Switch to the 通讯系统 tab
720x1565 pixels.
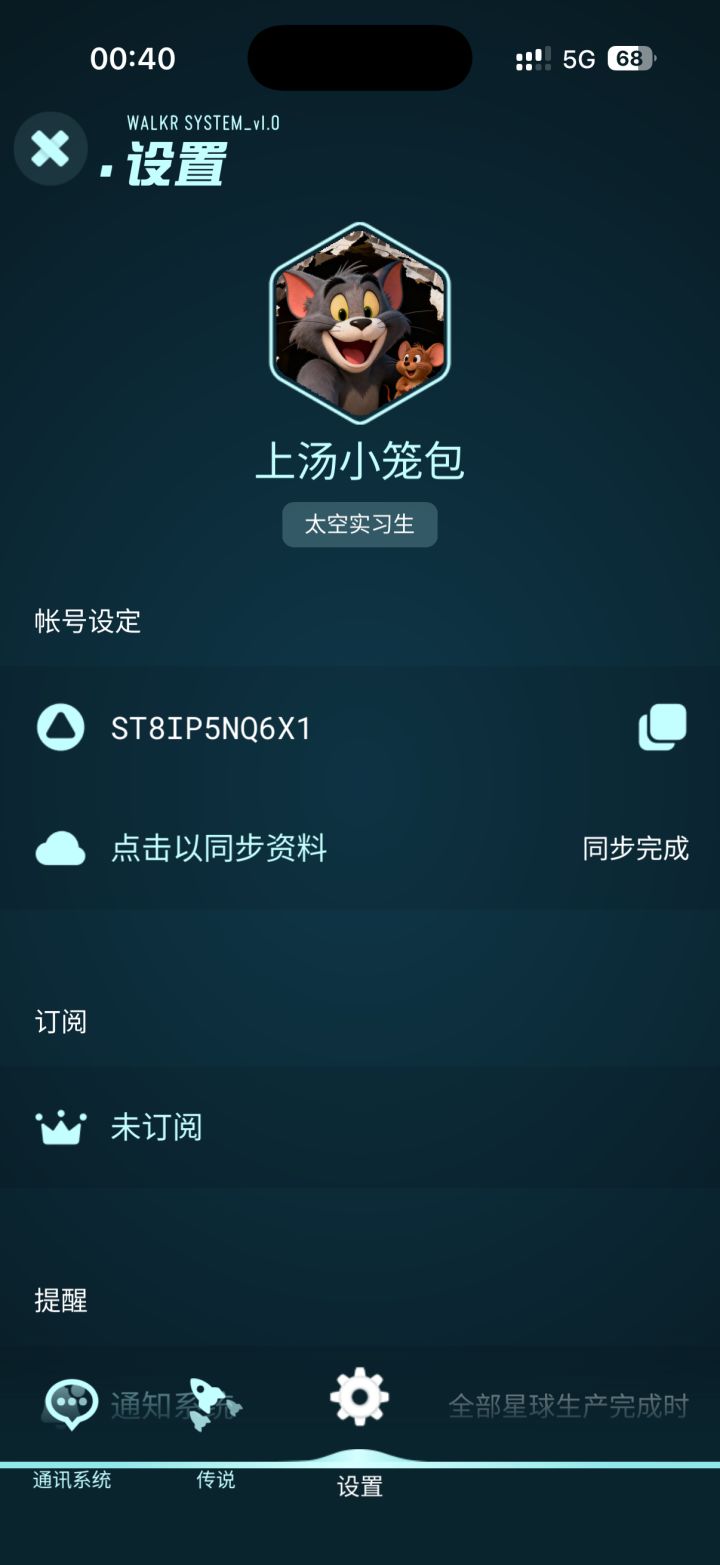click(70, 1484)
